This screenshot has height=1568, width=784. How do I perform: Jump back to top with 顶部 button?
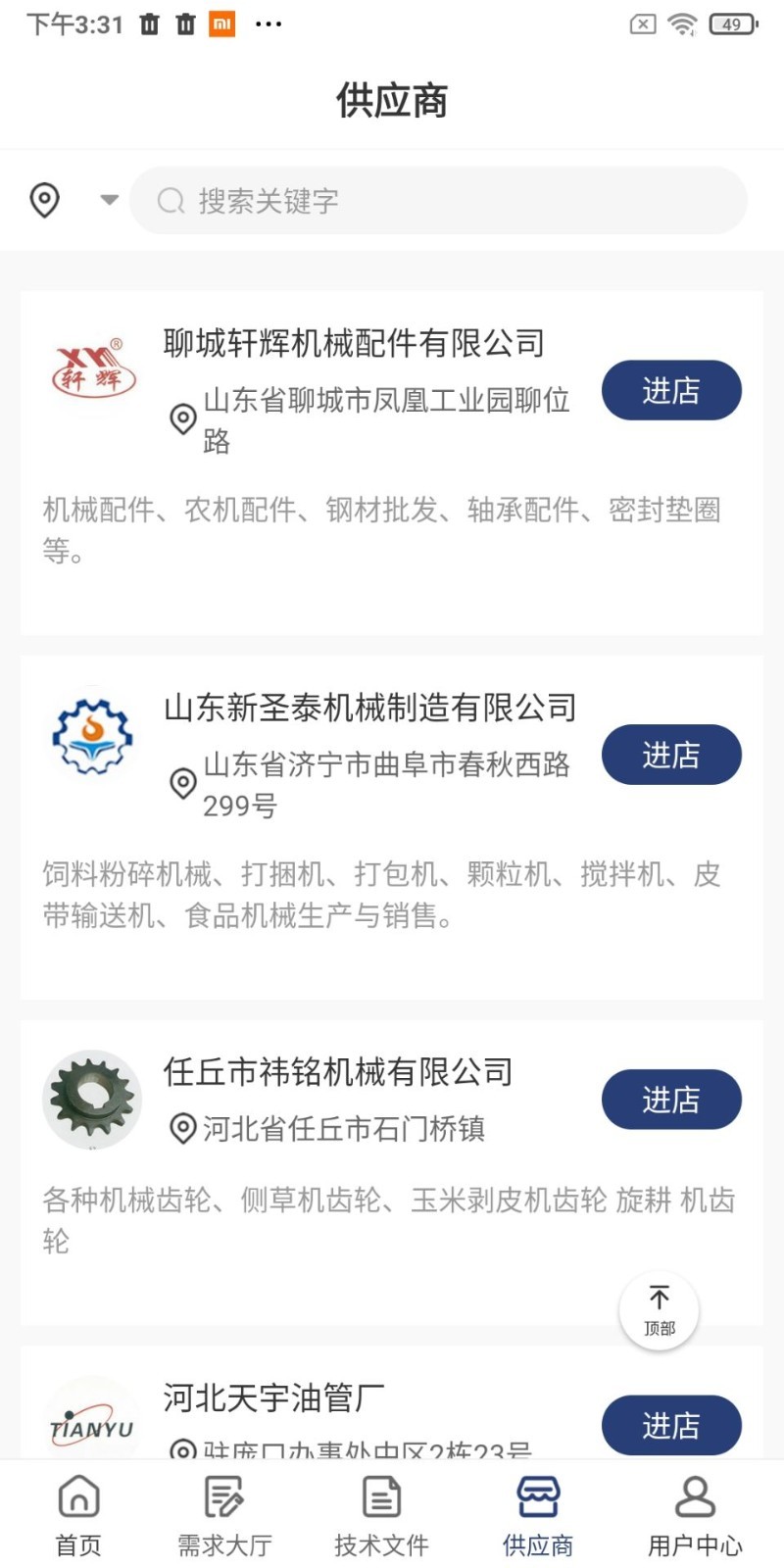(659, 1310)
